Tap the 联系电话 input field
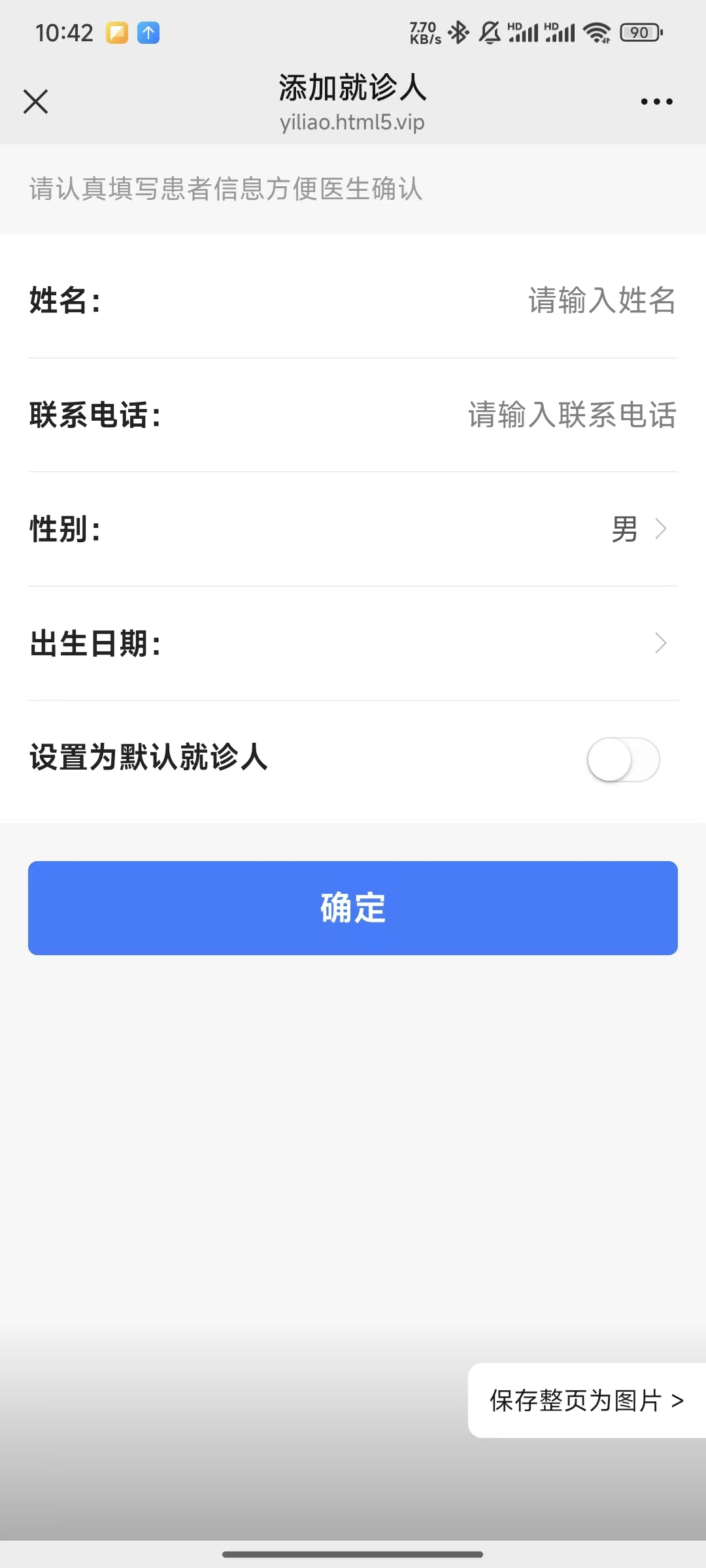 pyautogui.click(x=571, y=415)
